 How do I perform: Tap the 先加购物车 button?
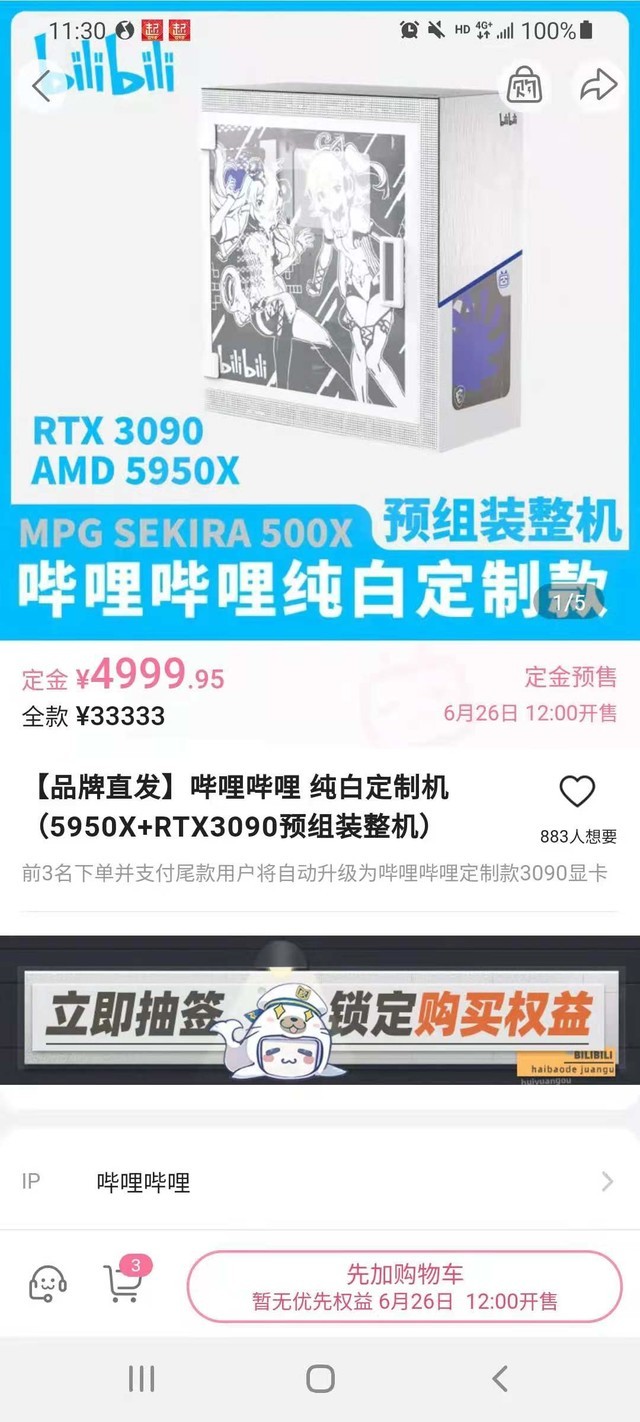point(404,1286)
